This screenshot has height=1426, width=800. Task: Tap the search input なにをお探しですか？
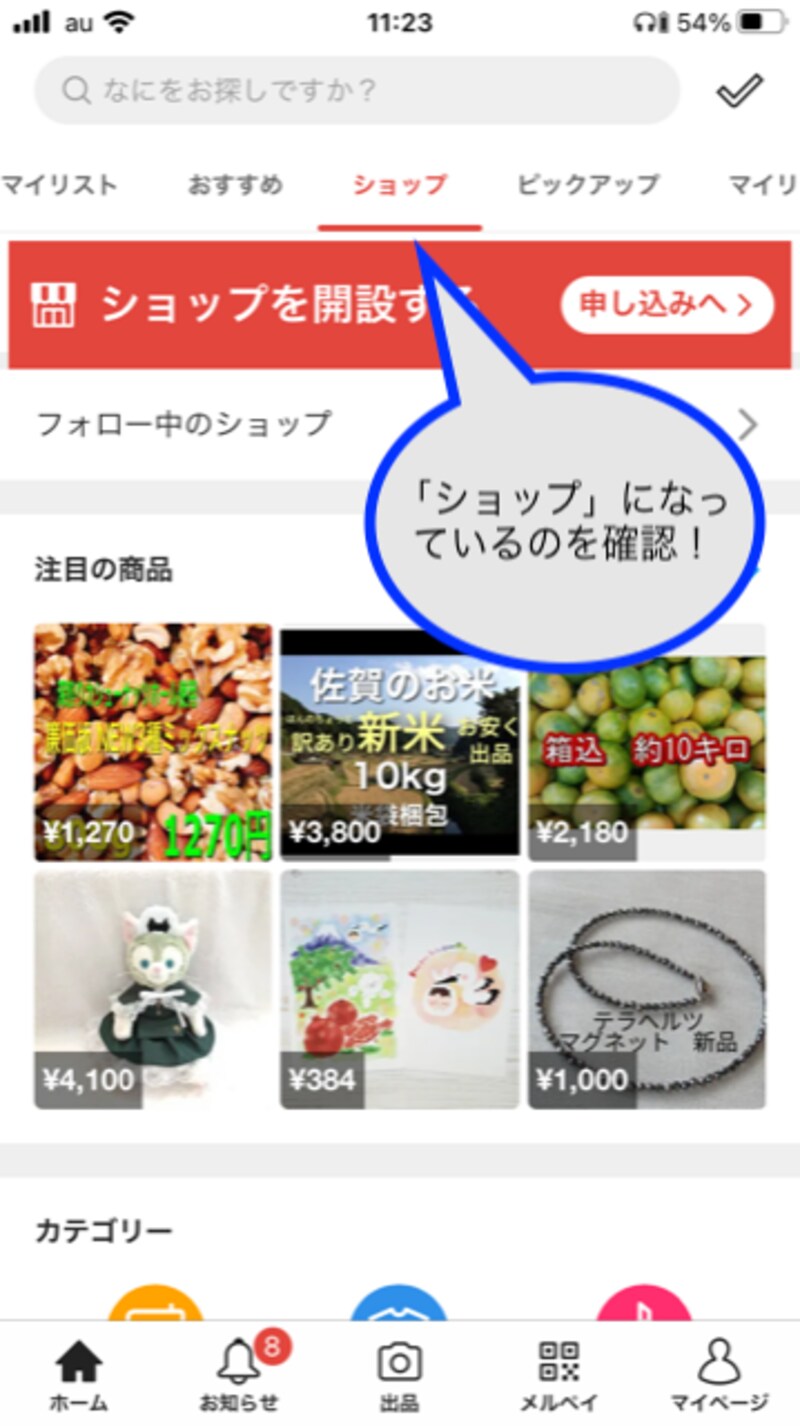pos(300,90)
